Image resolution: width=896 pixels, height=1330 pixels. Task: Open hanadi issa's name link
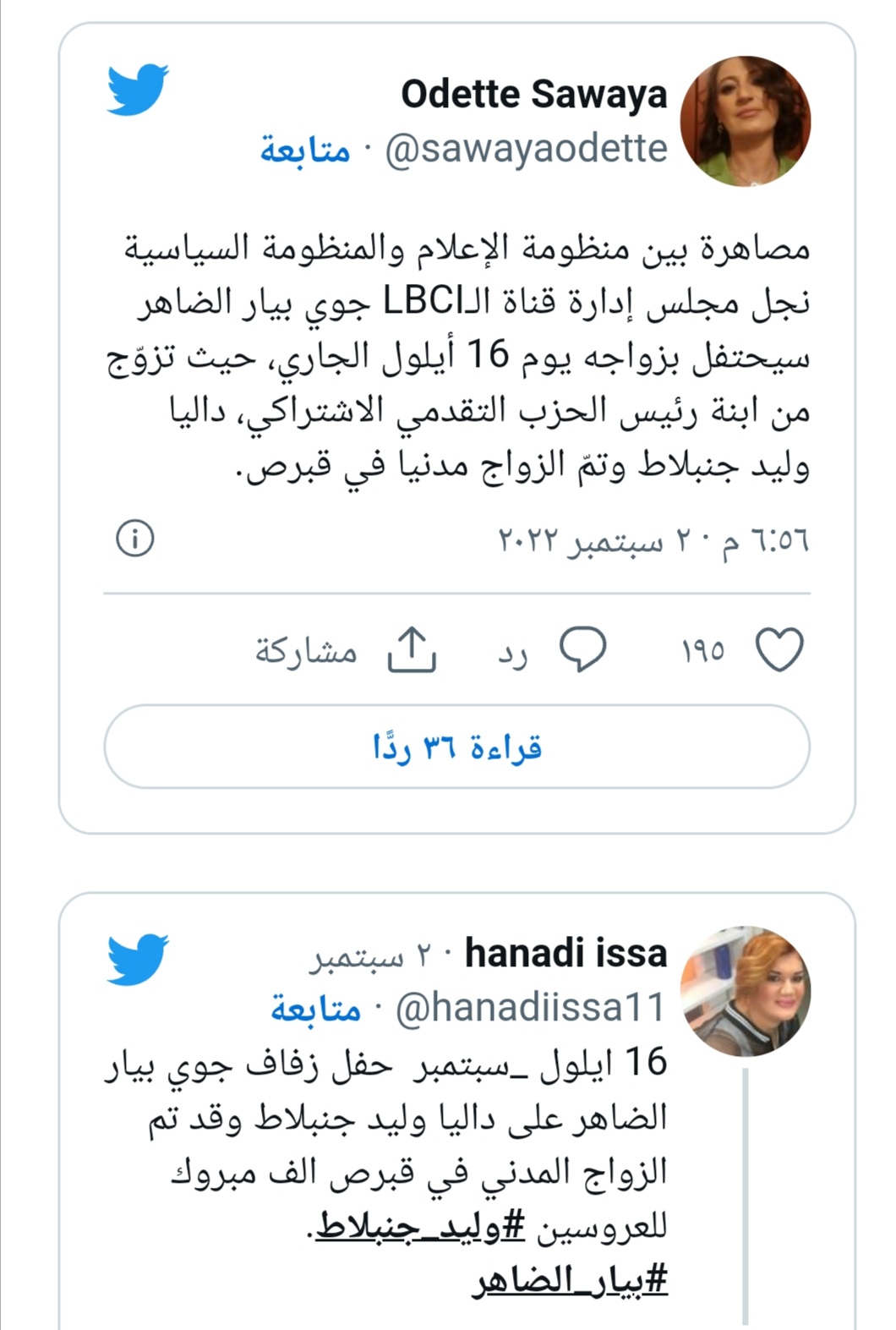pos(565,954)
